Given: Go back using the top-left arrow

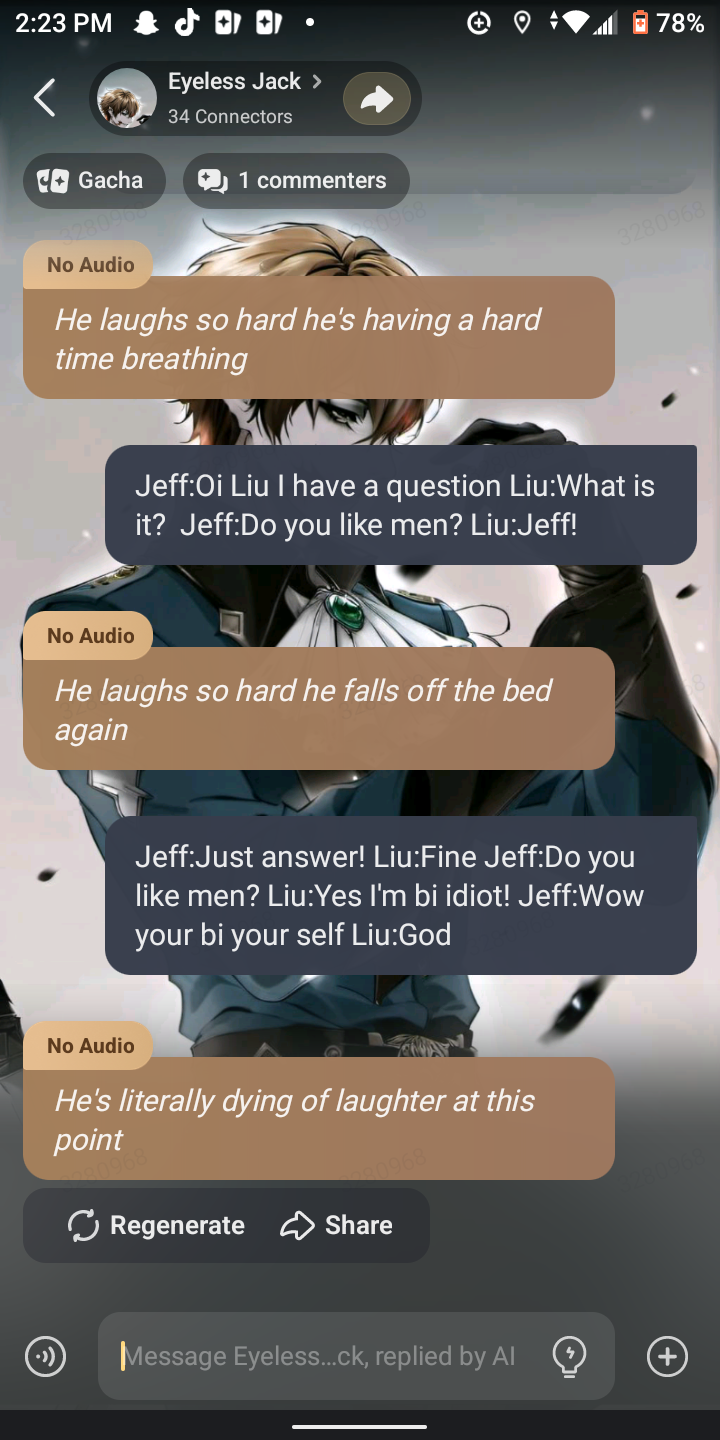Looking at the screenshot, I should coord(45,98).
